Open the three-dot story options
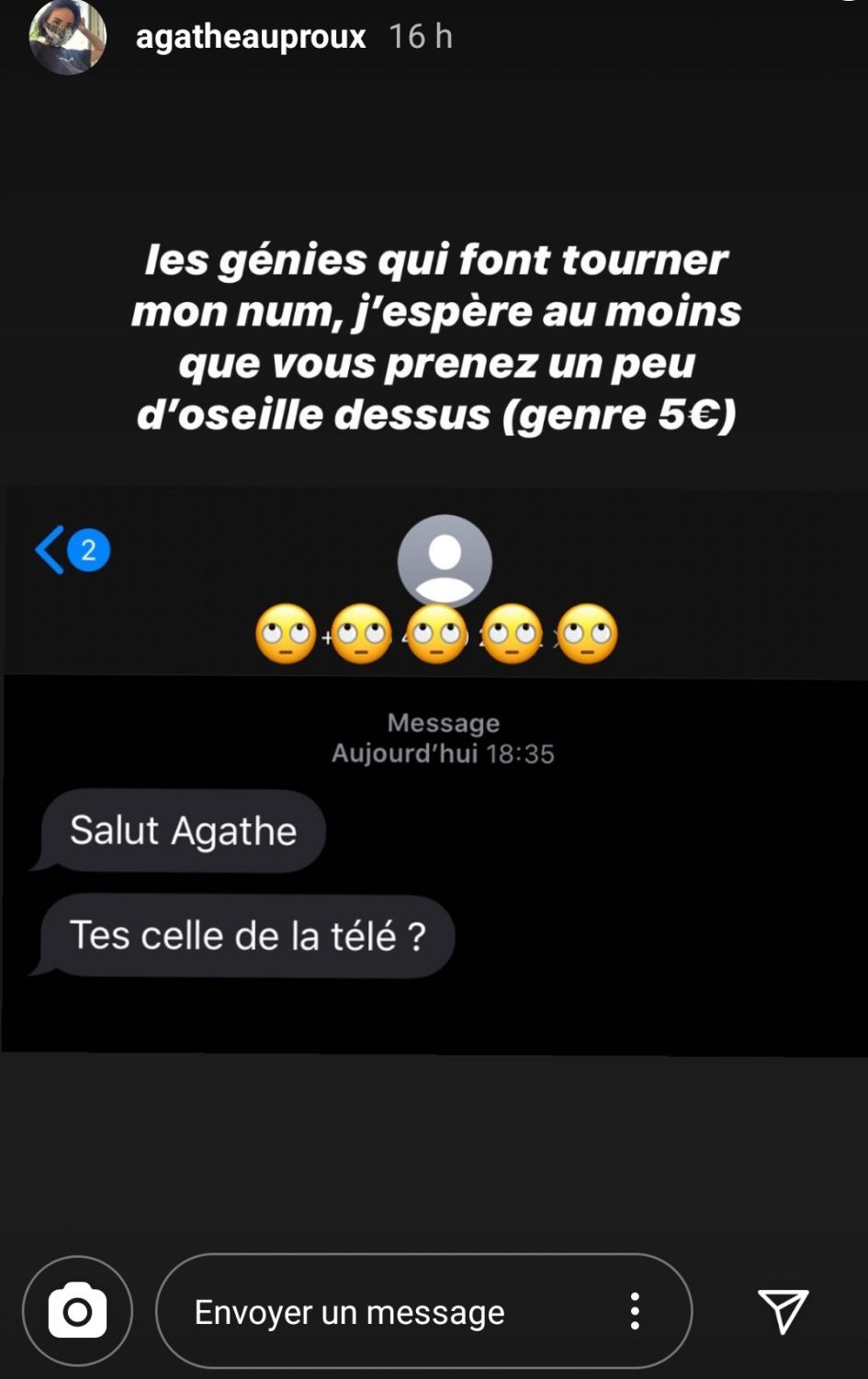 click(635, 1311)
